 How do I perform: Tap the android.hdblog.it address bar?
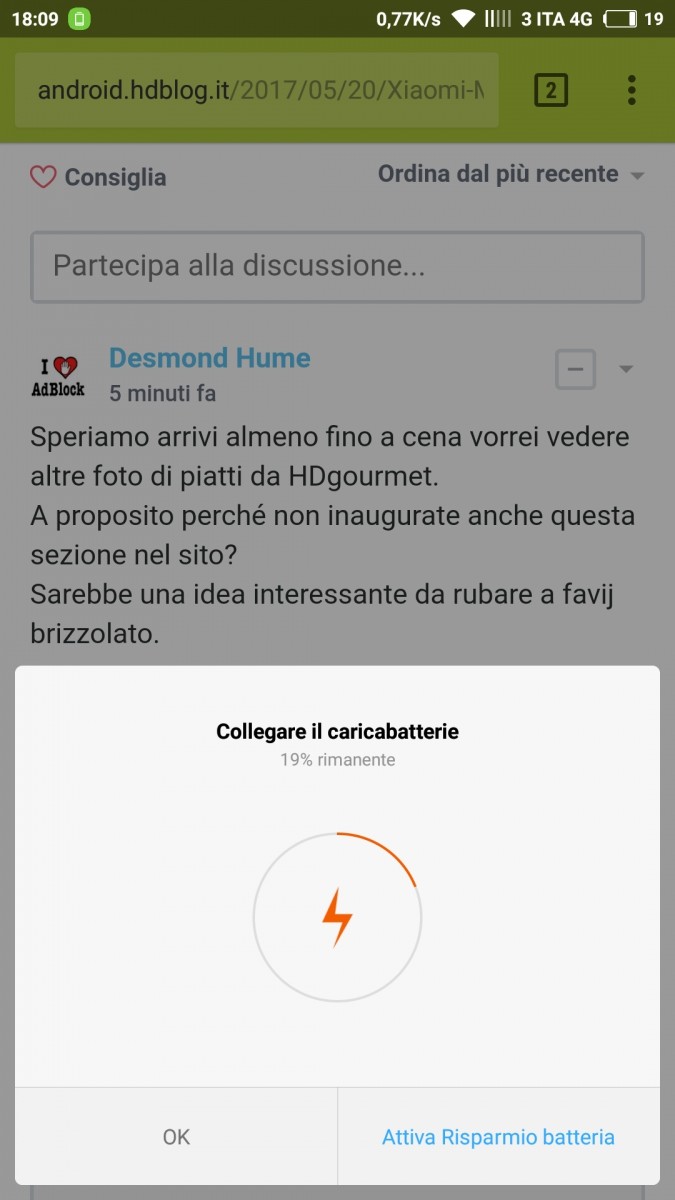click(x=258, y=91)
